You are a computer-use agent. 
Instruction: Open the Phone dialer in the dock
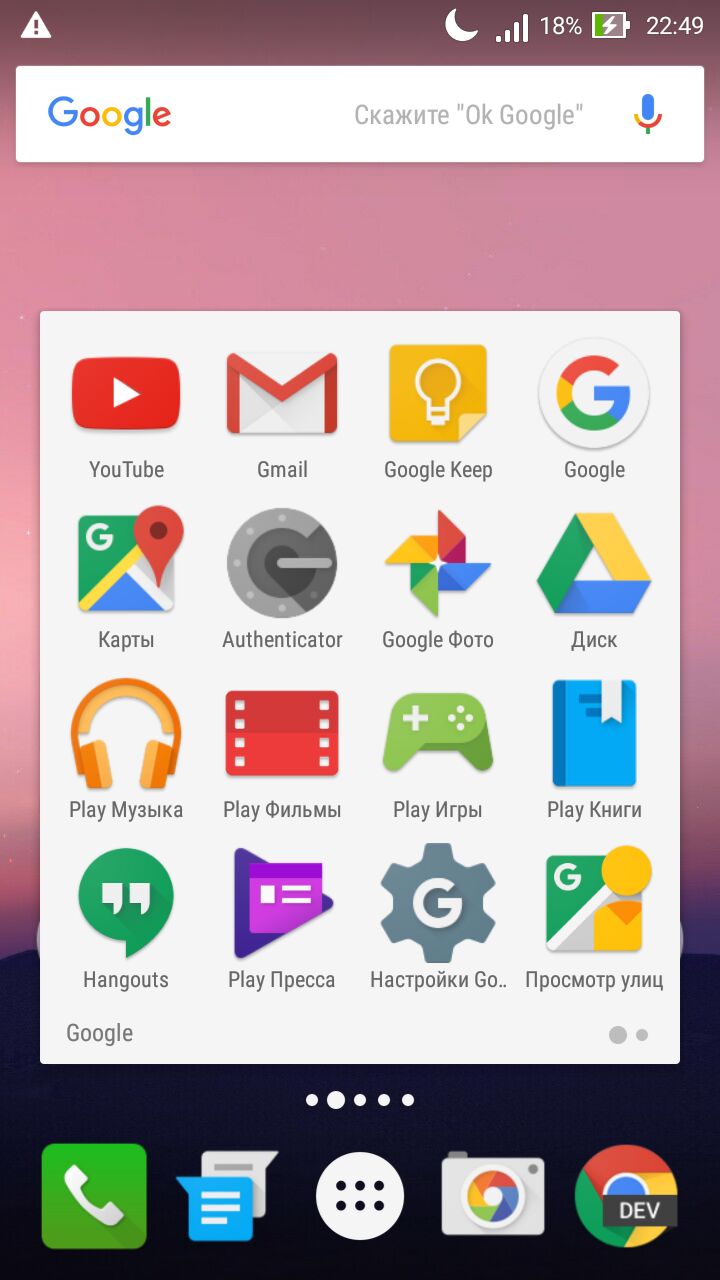(x=94, y=1196)
